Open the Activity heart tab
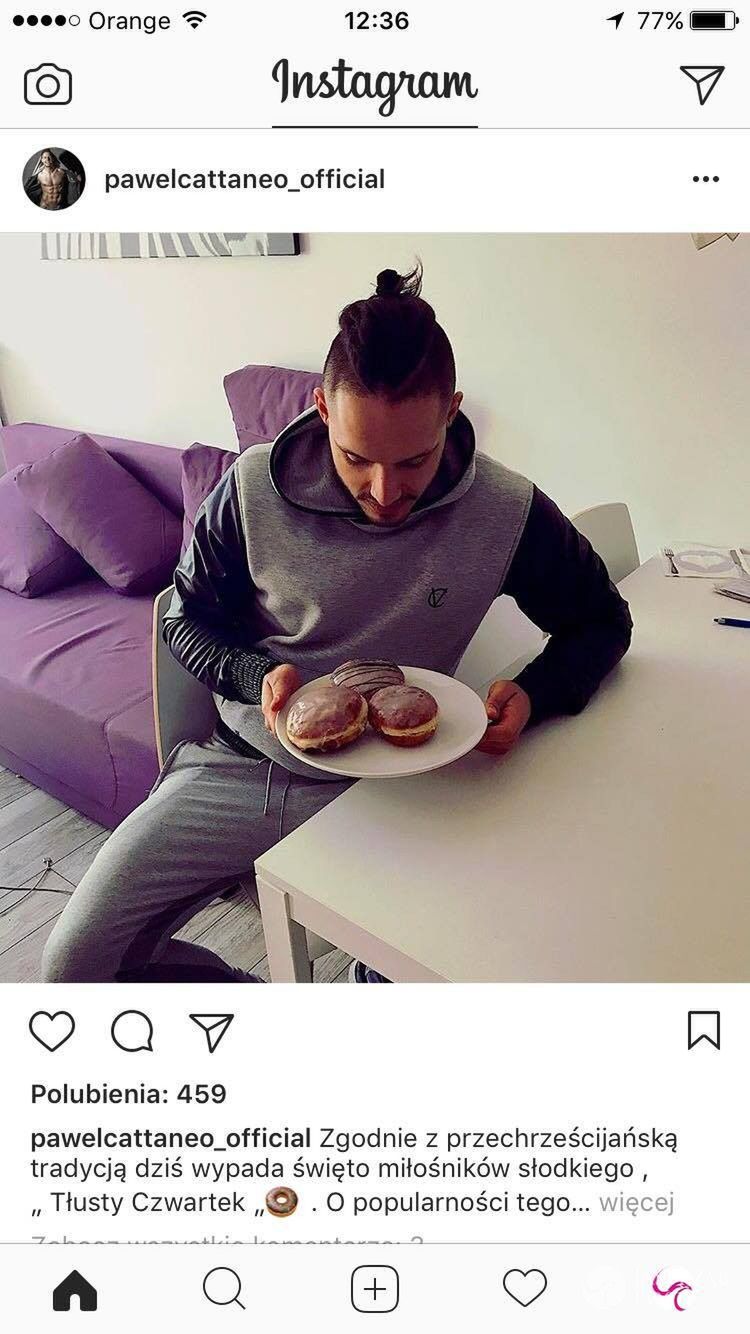 click(x=525, y=1289)
